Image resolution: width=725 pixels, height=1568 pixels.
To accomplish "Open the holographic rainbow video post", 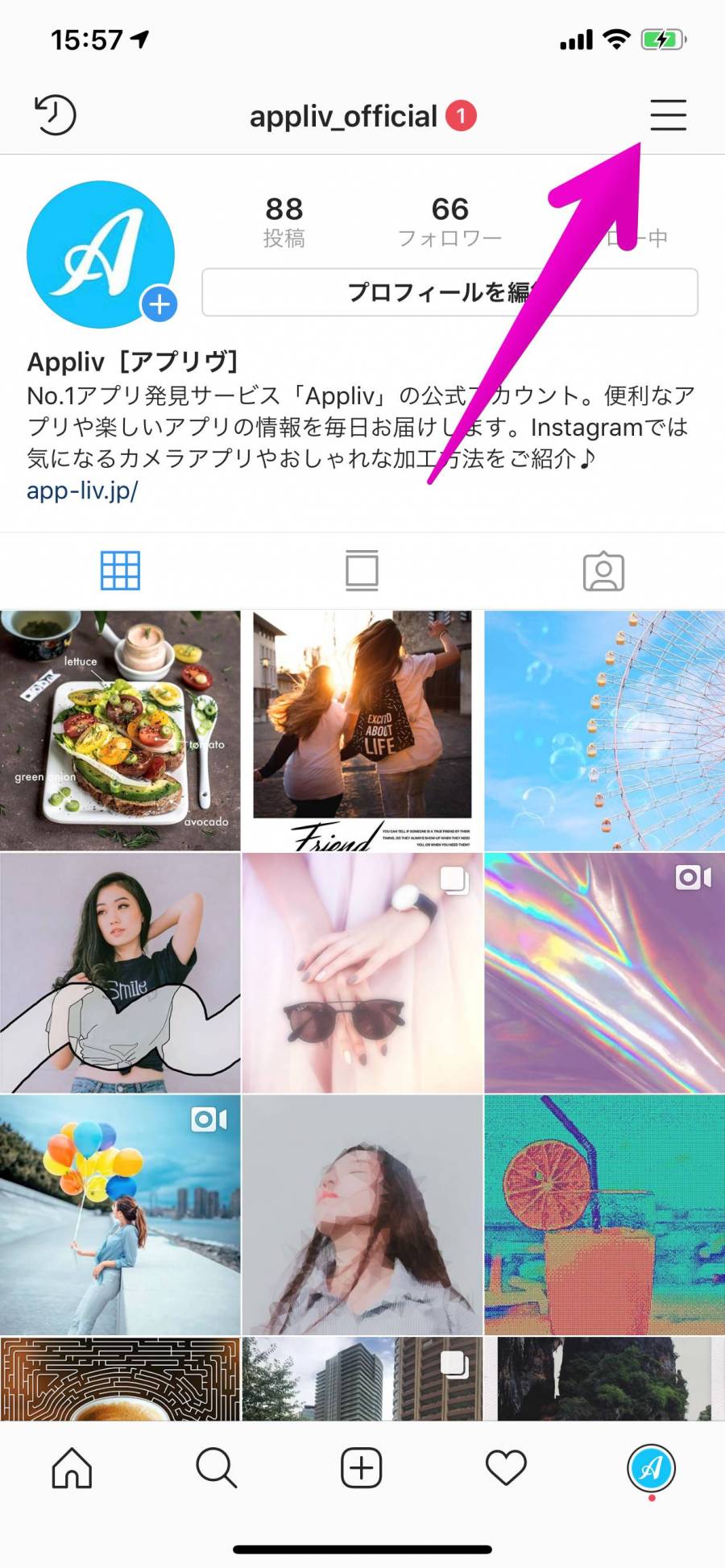I will tap(604, 973).
